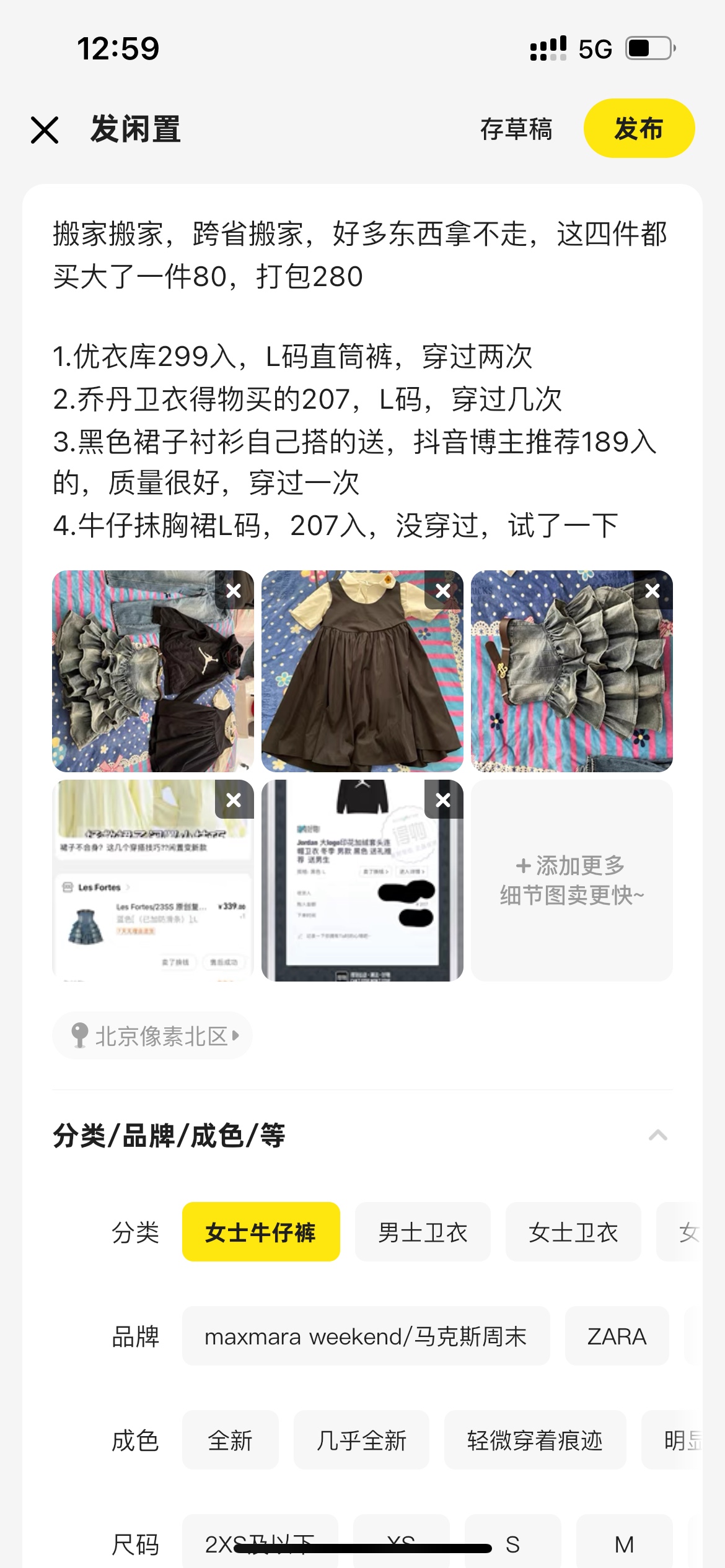725x1568 pixels.
Task: Save the listing with 存草稿
Action: click(x=516, y=129)
